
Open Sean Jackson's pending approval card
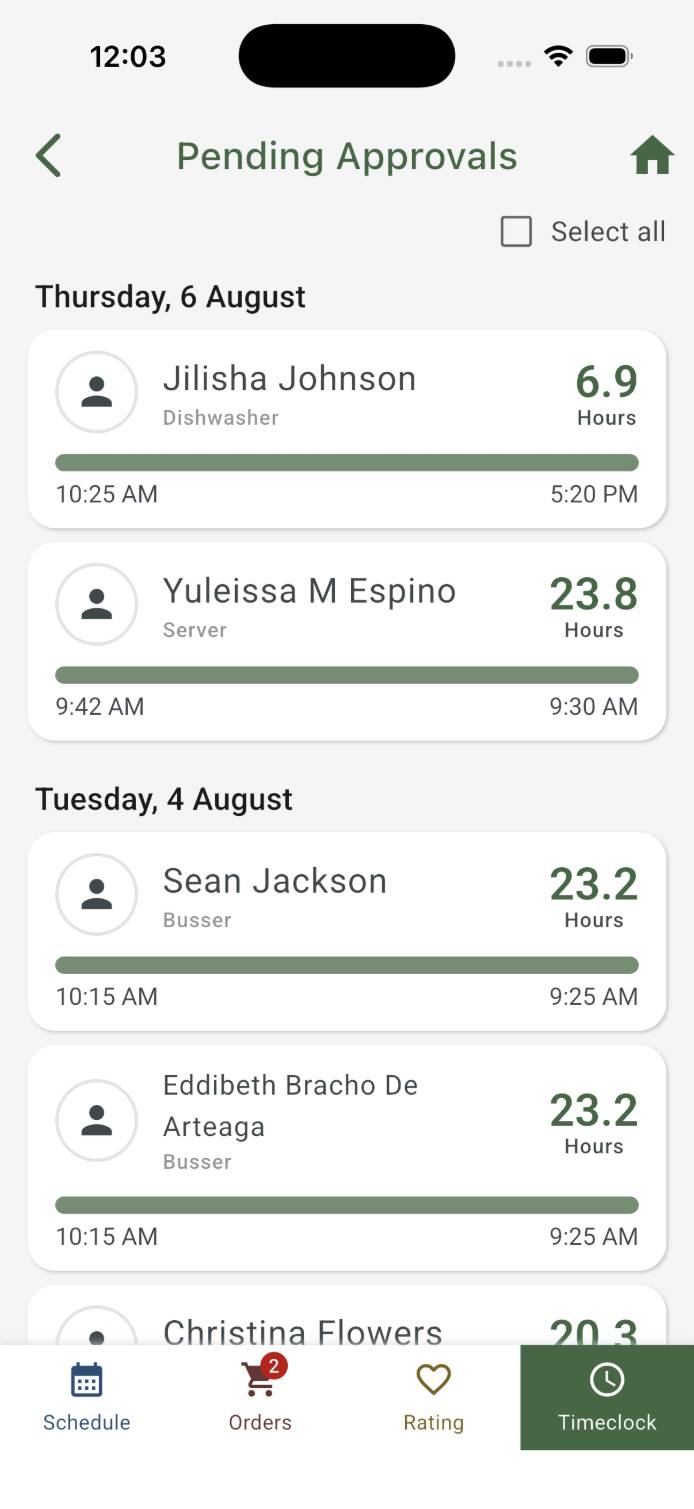tap(347, 931)
